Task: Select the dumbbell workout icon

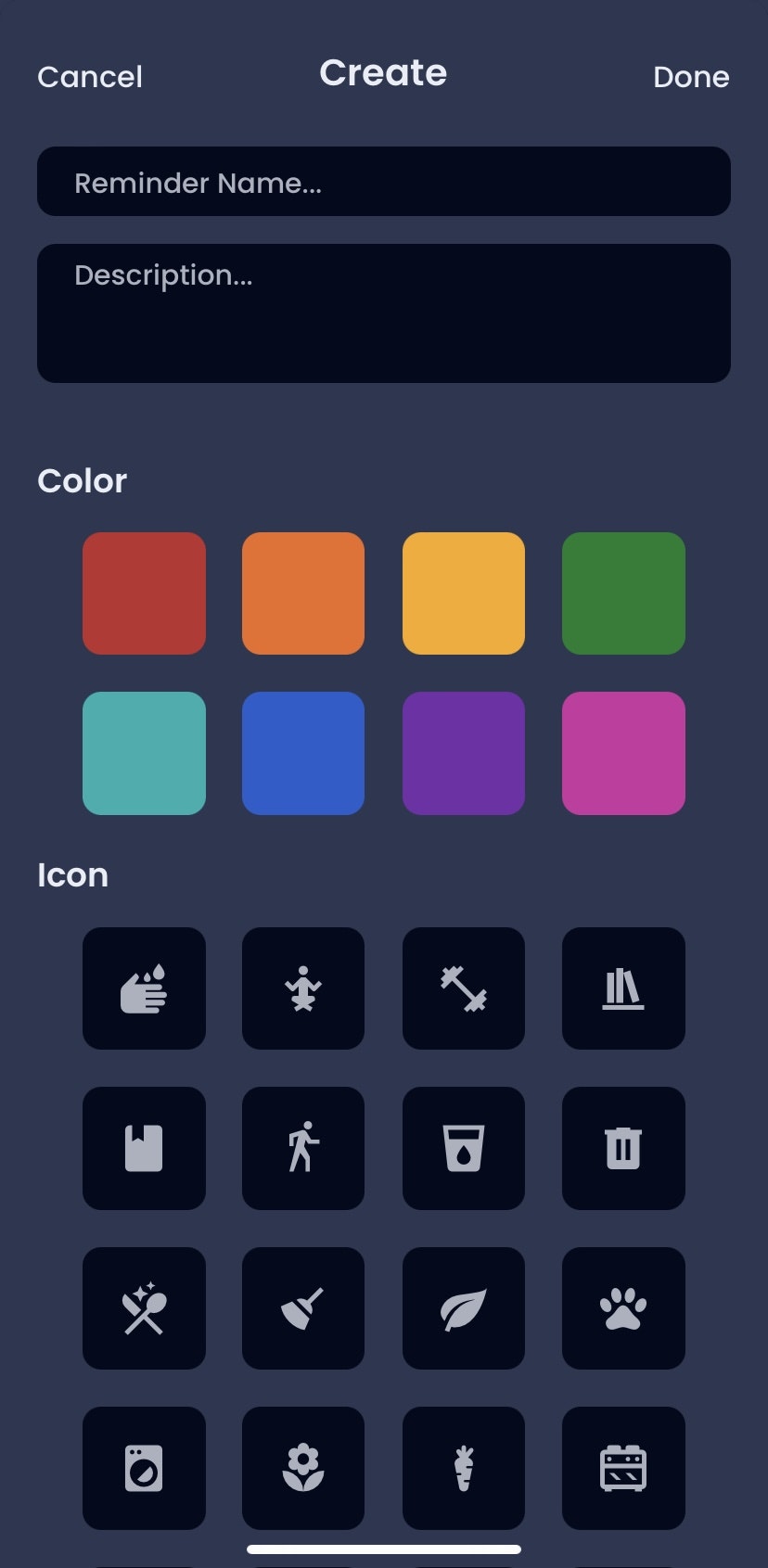Action: [x=464, y=988]
